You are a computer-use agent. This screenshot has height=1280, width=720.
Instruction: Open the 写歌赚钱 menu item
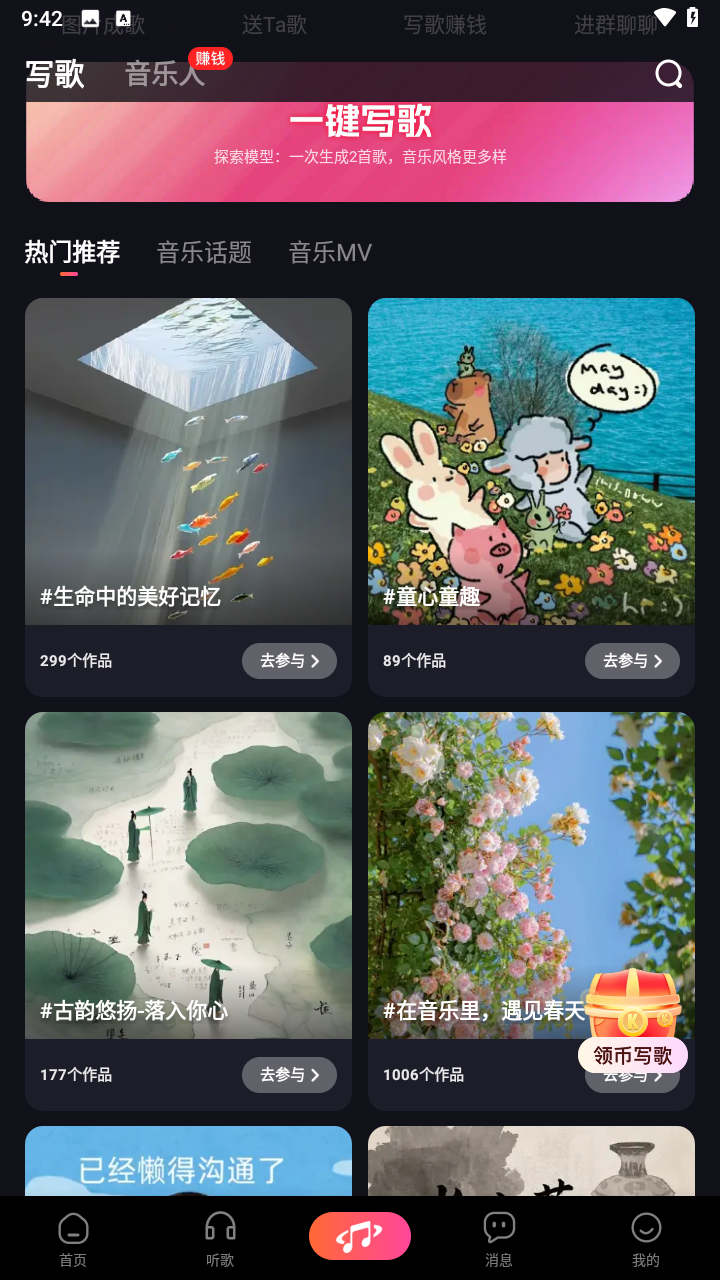(x=446, y=26)
